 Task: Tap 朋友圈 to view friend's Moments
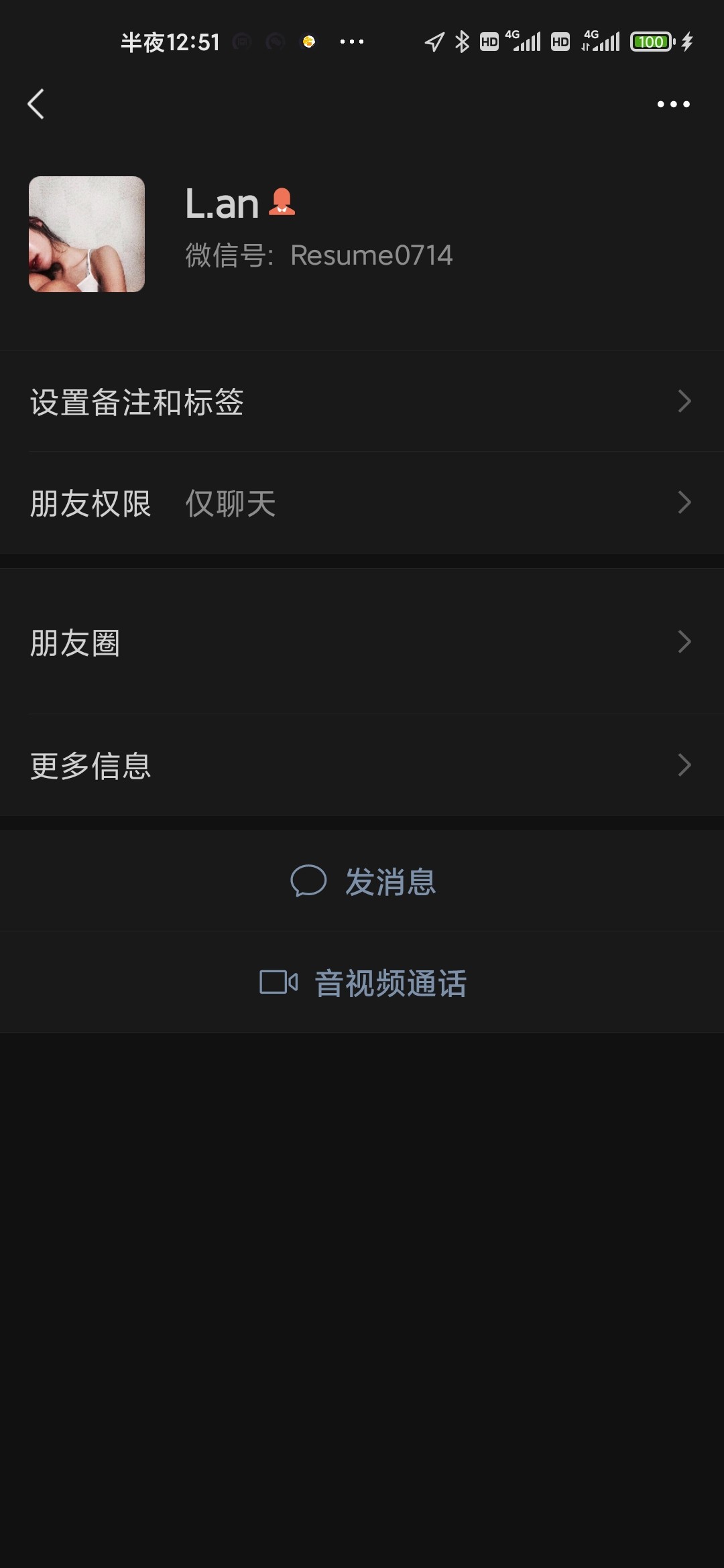coord(74,642)
